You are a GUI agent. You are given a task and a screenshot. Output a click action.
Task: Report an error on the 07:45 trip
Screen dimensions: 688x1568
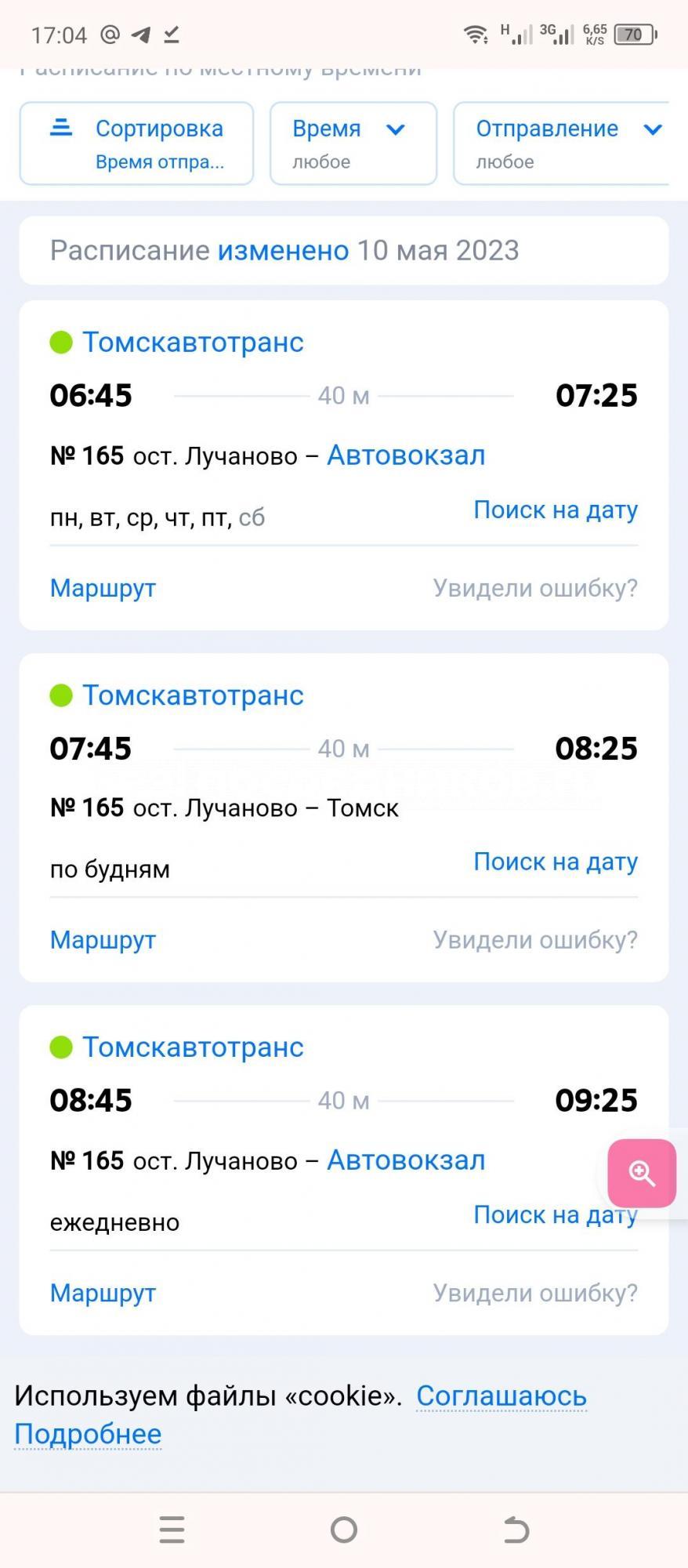pyautogui.click(x=535, y=940)
